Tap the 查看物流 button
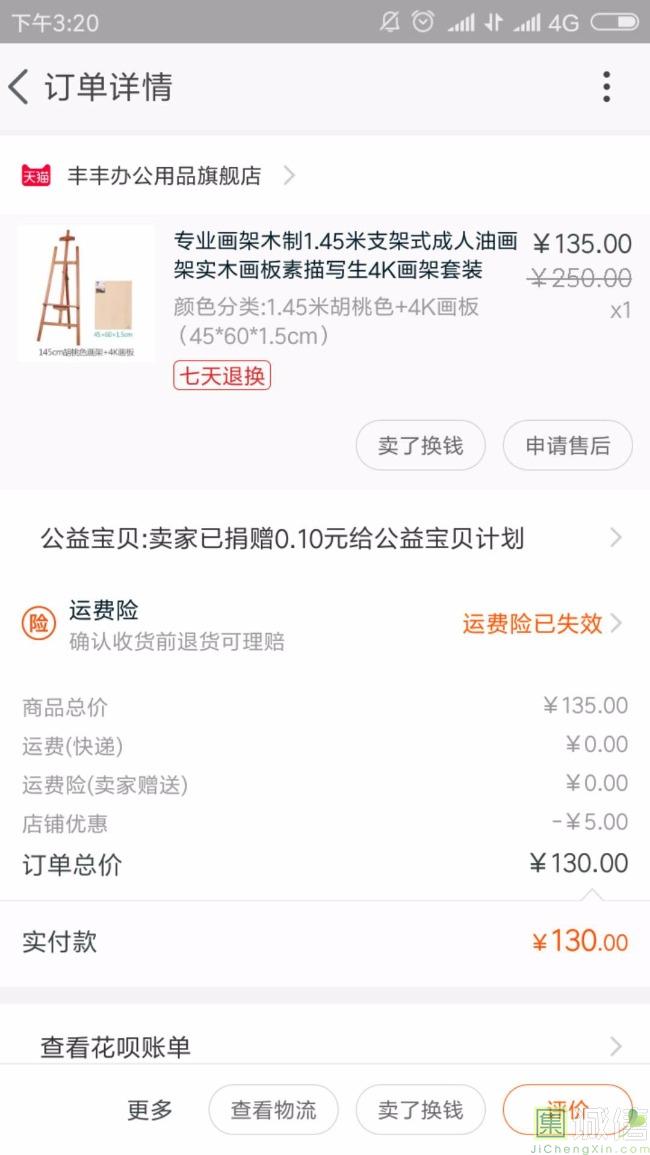 point(273,1110)
